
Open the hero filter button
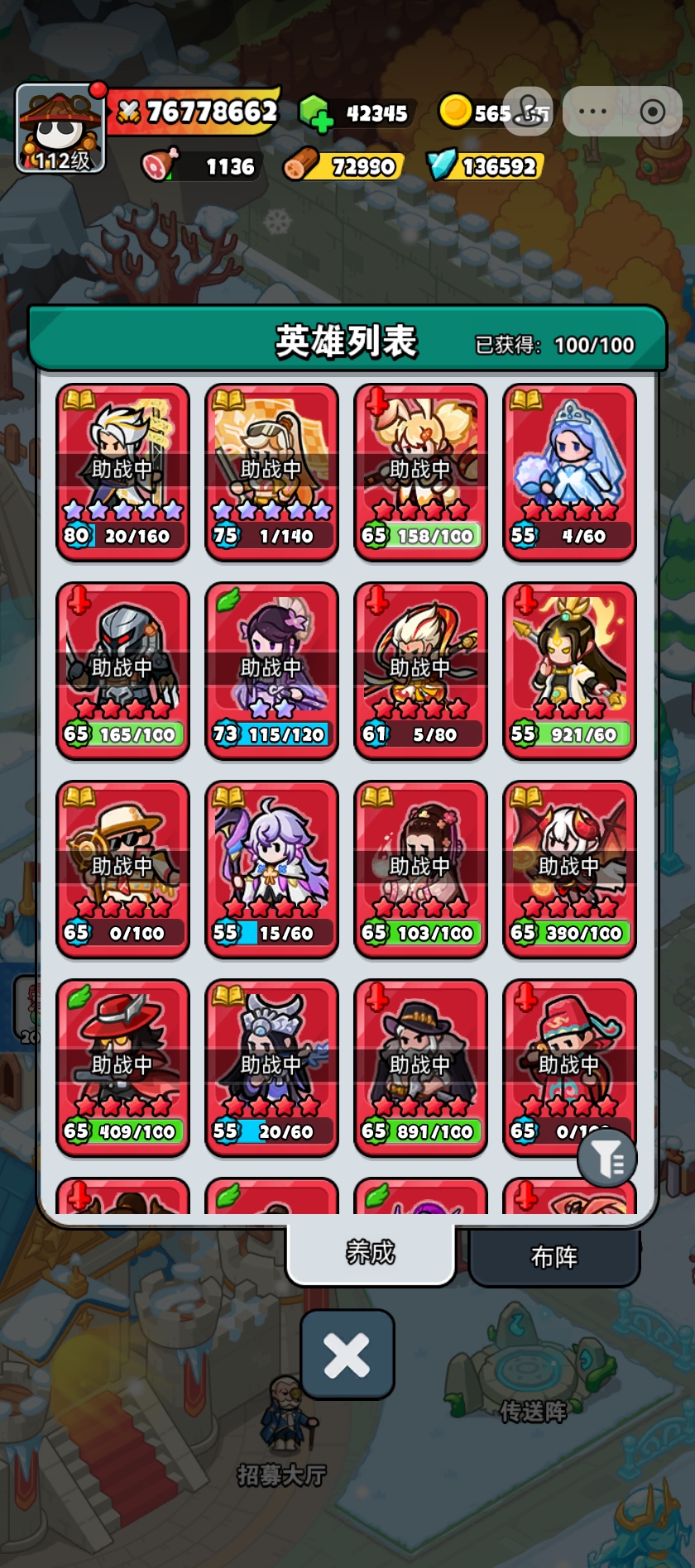[x=606, y=1158]
